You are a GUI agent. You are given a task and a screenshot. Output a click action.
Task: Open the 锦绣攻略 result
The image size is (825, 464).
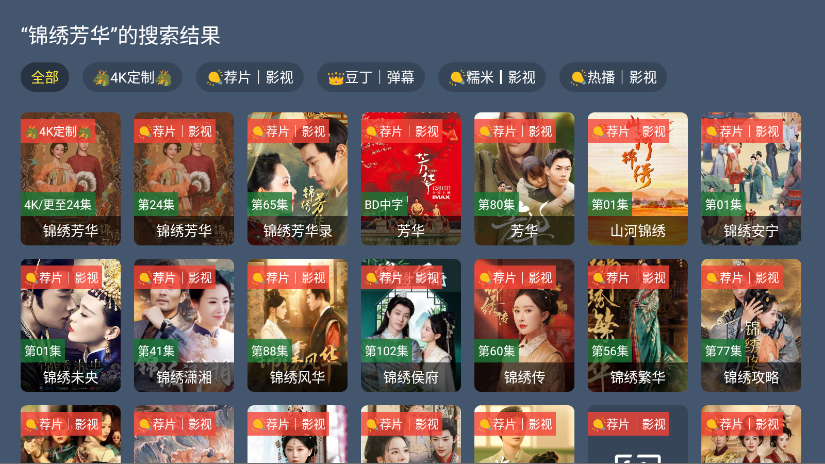coord(751,325)
